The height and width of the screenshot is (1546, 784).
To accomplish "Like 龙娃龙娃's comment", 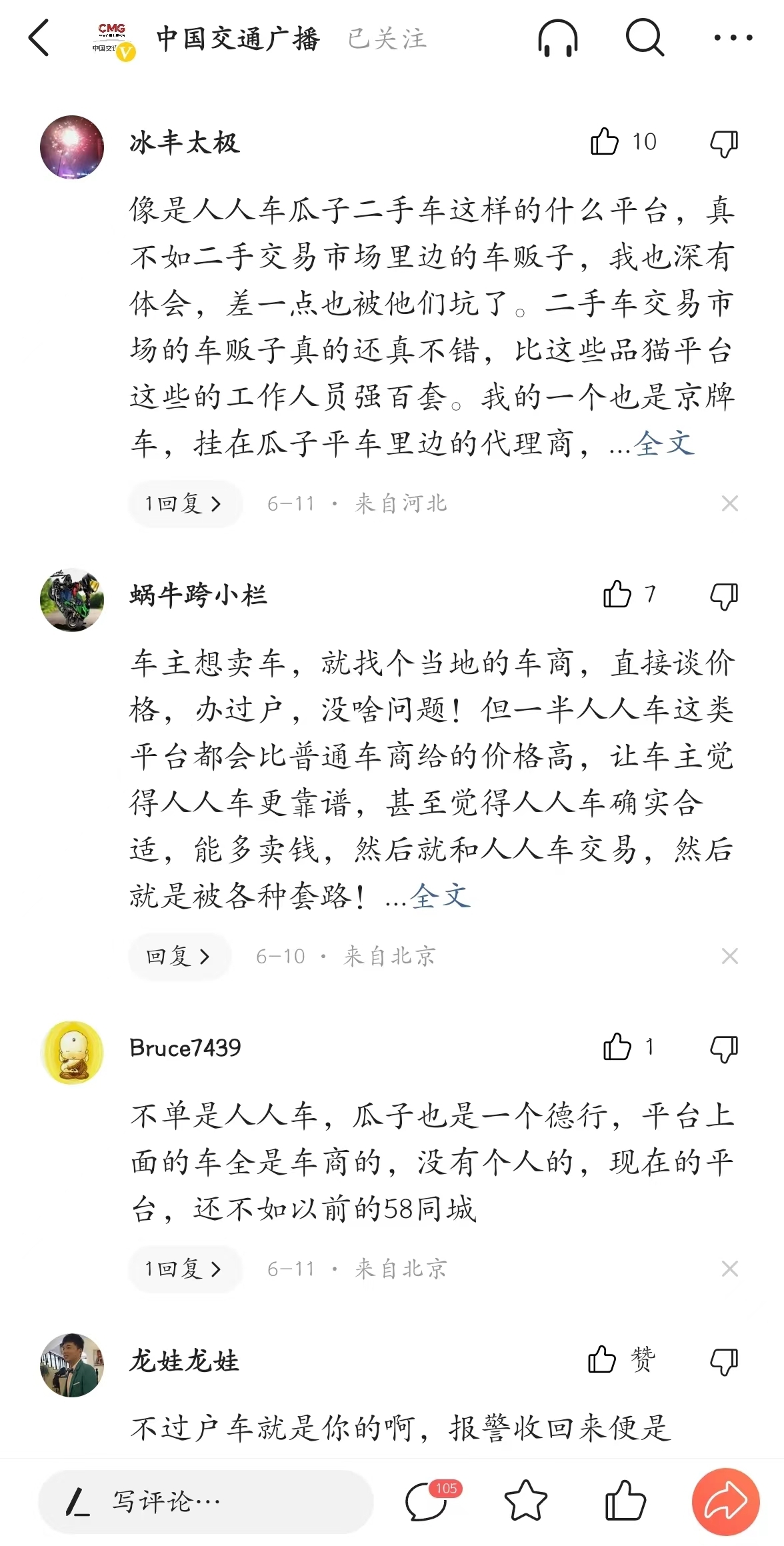I will (602, 1360).
